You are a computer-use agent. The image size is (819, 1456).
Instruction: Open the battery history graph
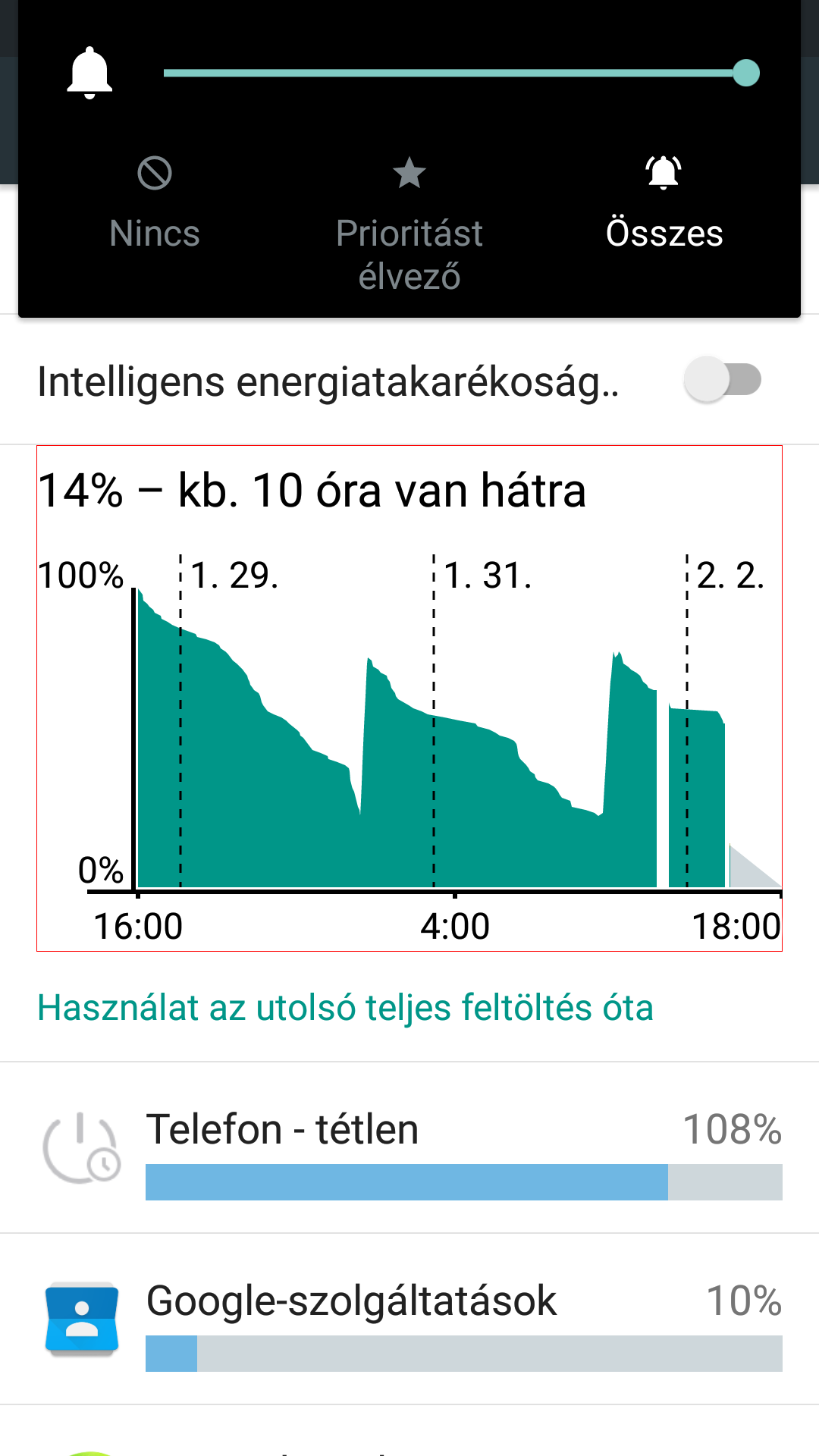click(x=409, y=698)
